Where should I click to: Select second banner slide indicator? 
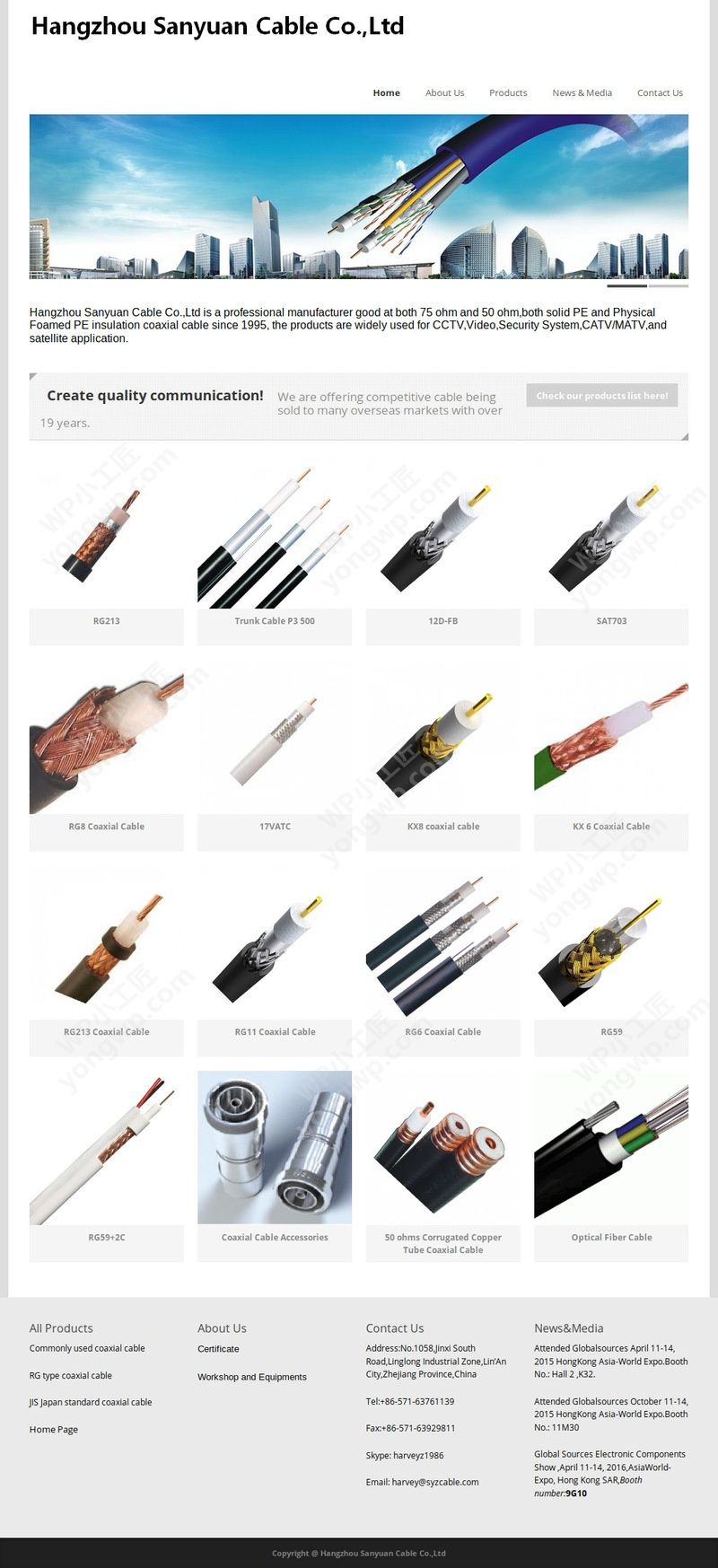[668, 285]
